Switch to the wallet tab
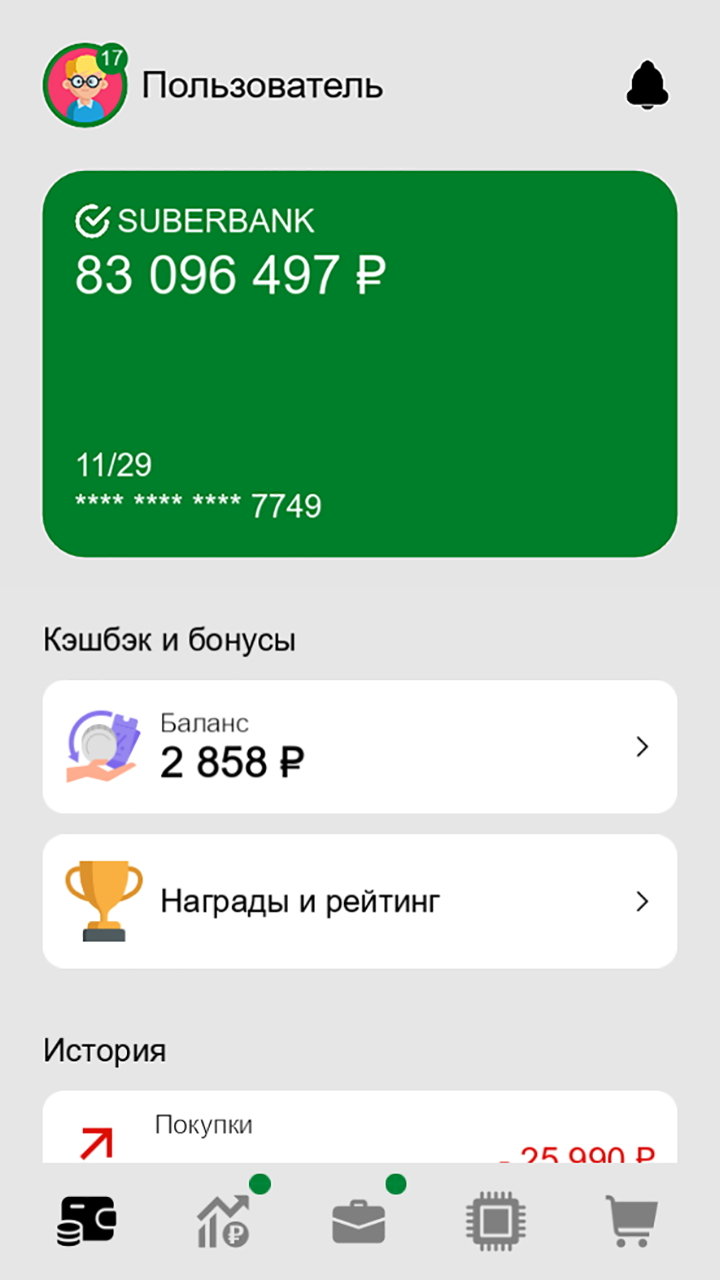This screenshot has width=720, height=1280. tap(88, 1220)
